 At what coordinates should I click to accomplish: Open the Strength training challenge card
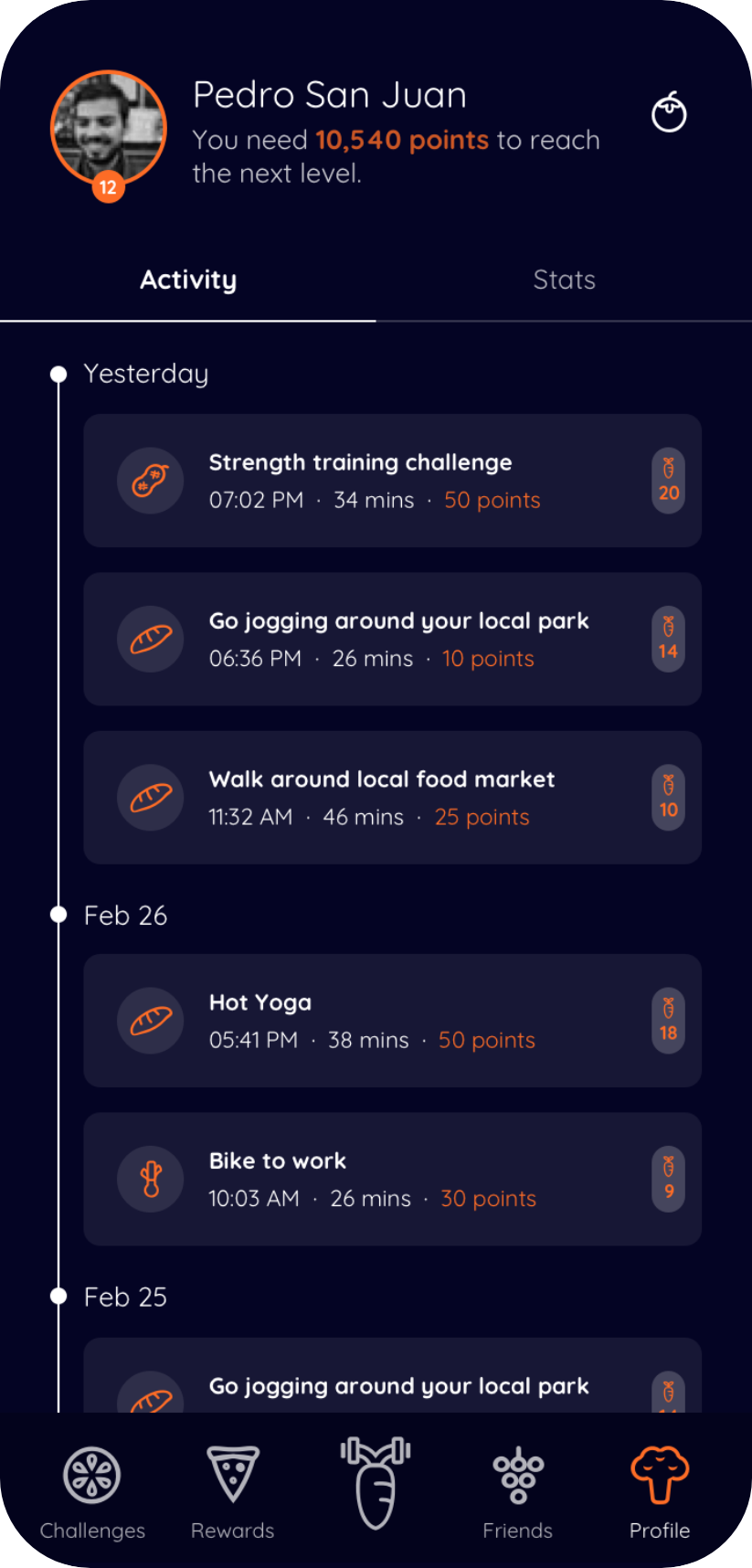392,481
